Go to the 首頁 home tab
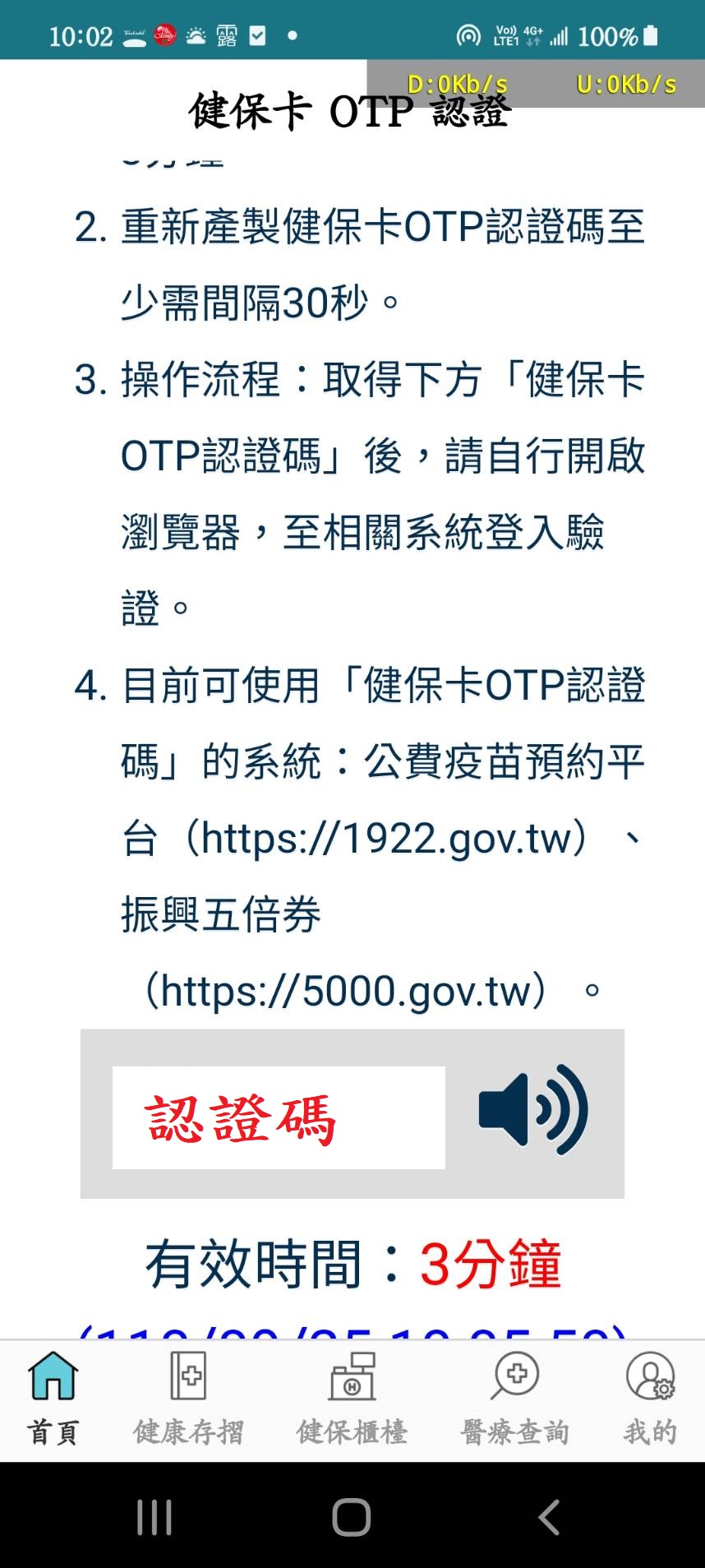 point(53,1399)
